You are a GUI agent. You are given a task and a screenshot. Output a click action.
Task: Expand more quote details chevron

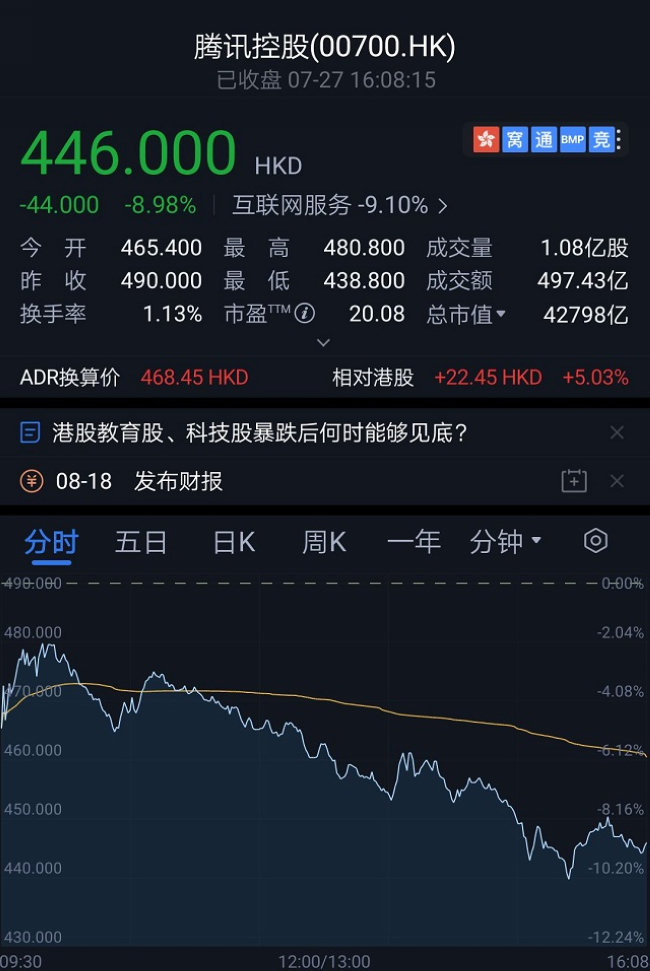tap(323, 342)
